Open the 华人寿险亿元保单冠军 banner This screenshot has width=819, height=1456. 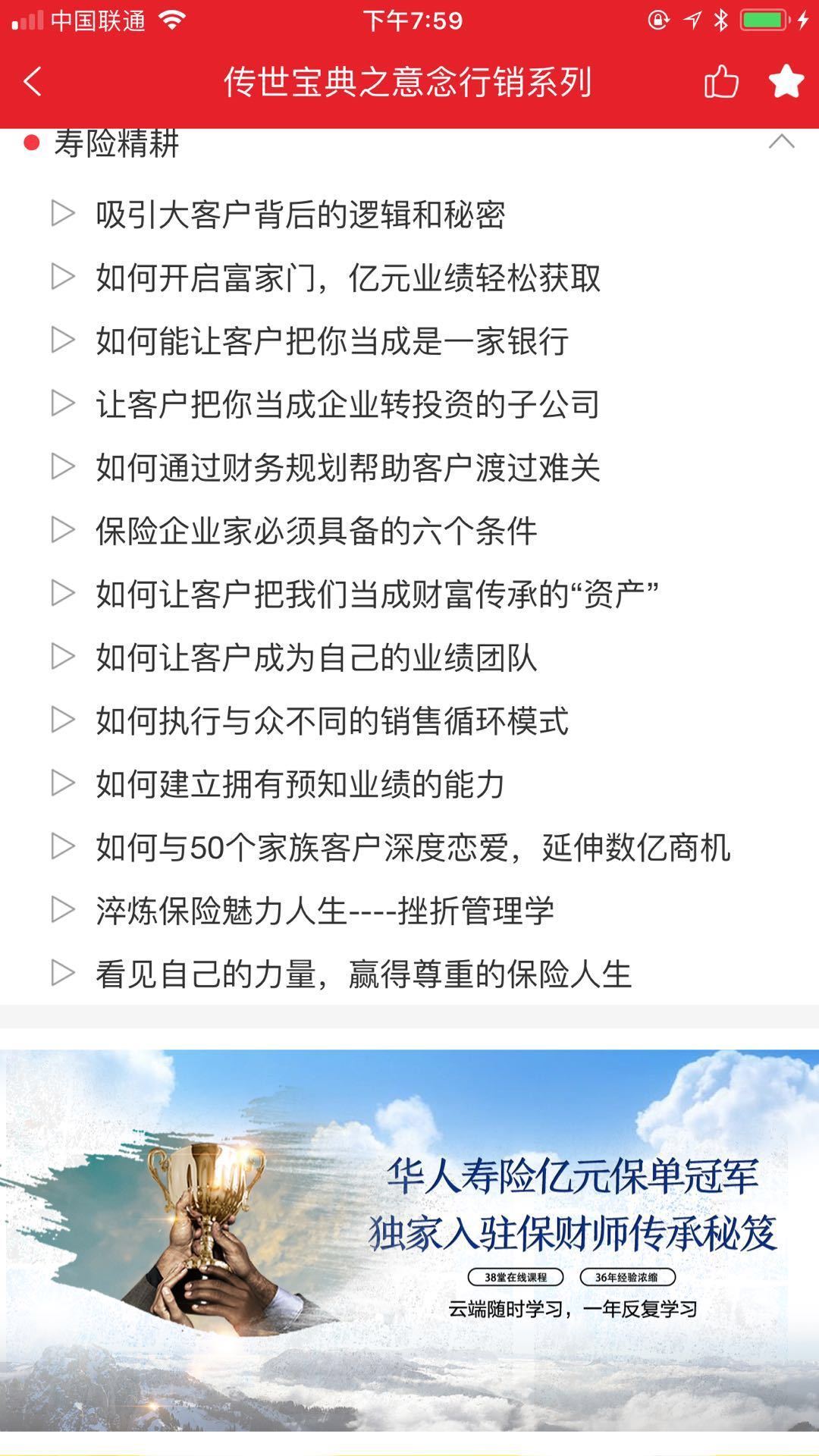pos(409,1240)
